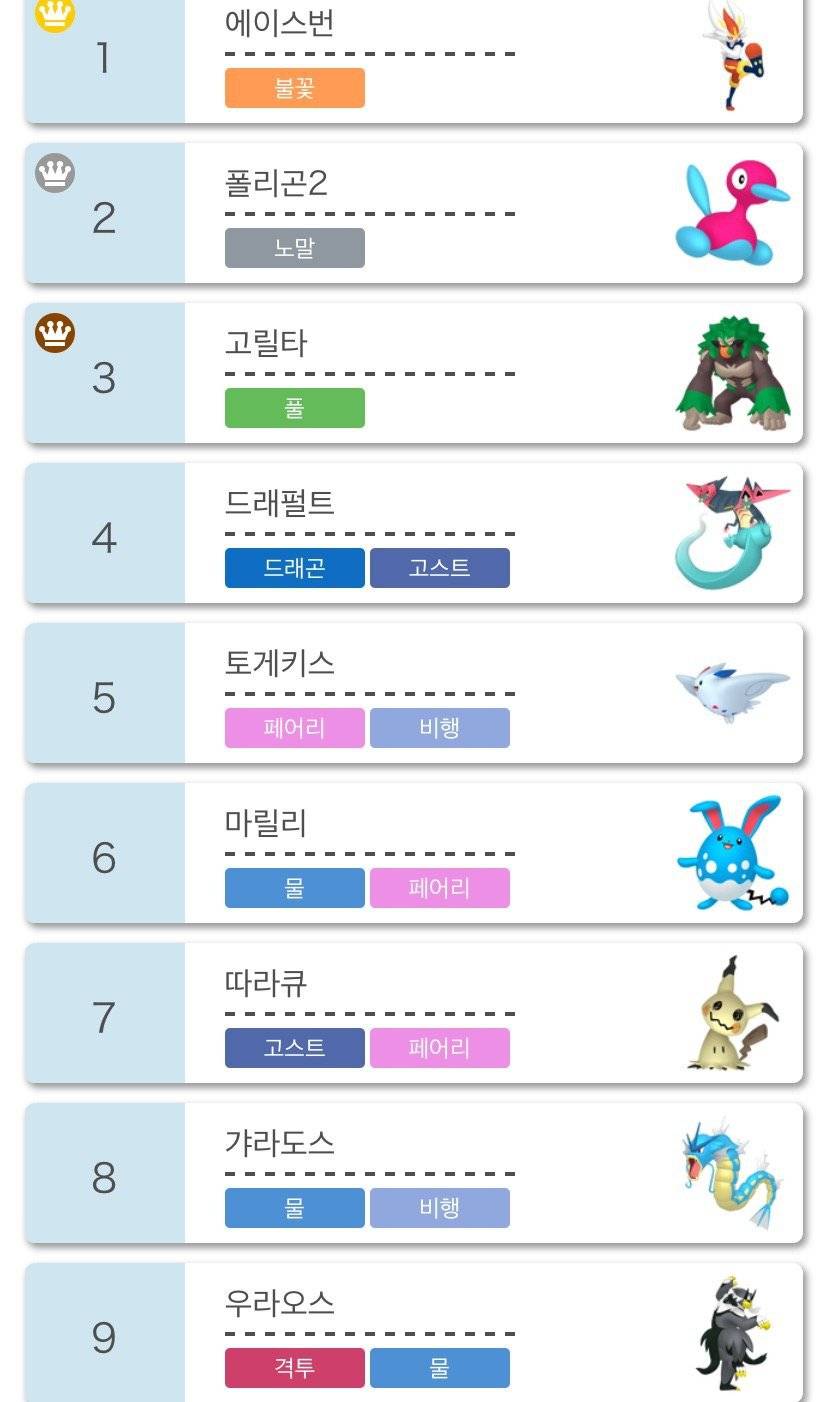Click the 격투 fighting type badge under 우라오스
This screenshot has height=1402, width=828.
coord(294,1367)
